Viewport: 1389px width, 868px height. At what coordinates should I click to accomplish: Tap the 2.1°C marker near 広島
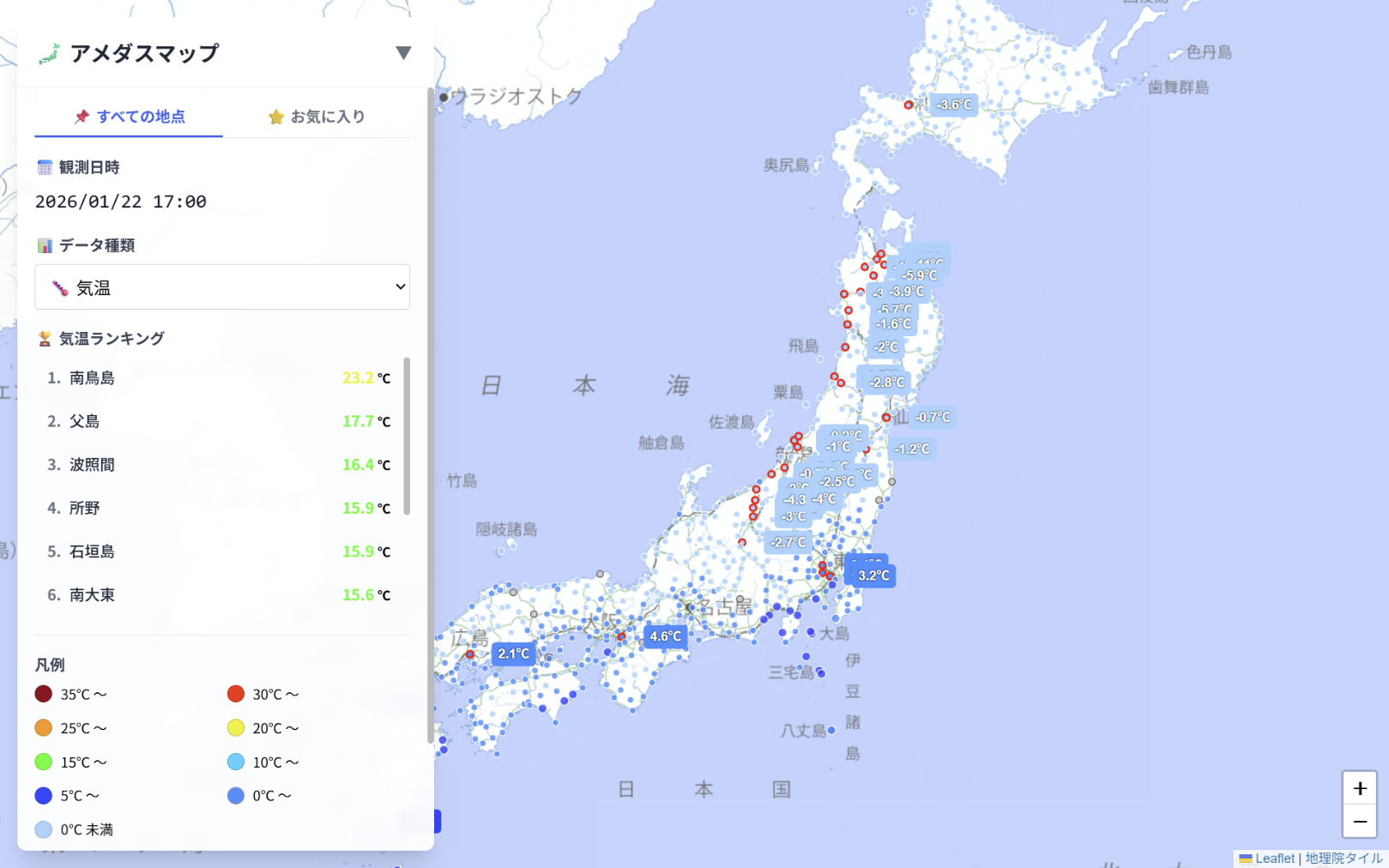coord(513,654)
